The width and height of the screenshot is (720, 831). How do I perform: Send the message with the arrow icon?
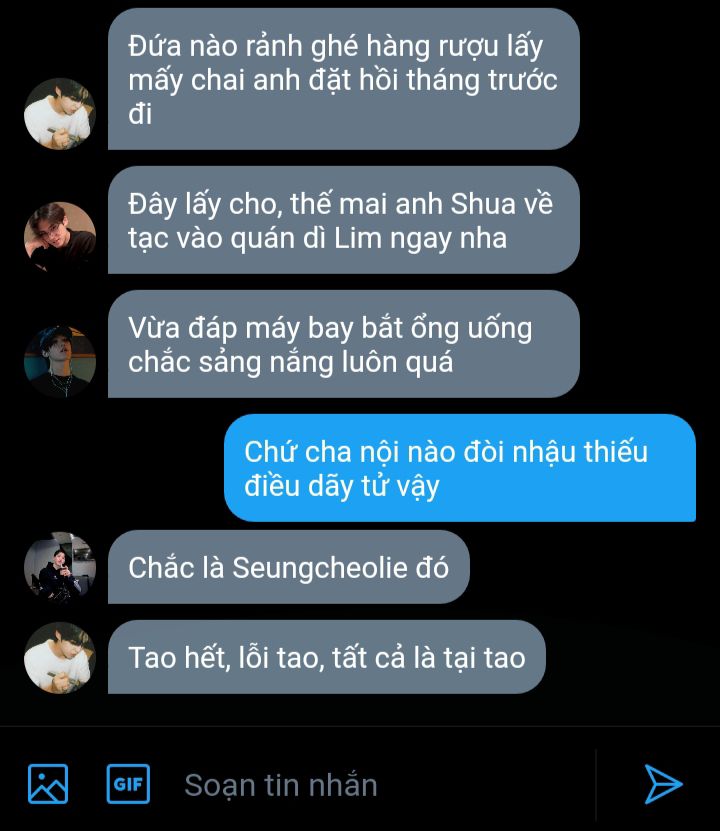pos(663,783)
